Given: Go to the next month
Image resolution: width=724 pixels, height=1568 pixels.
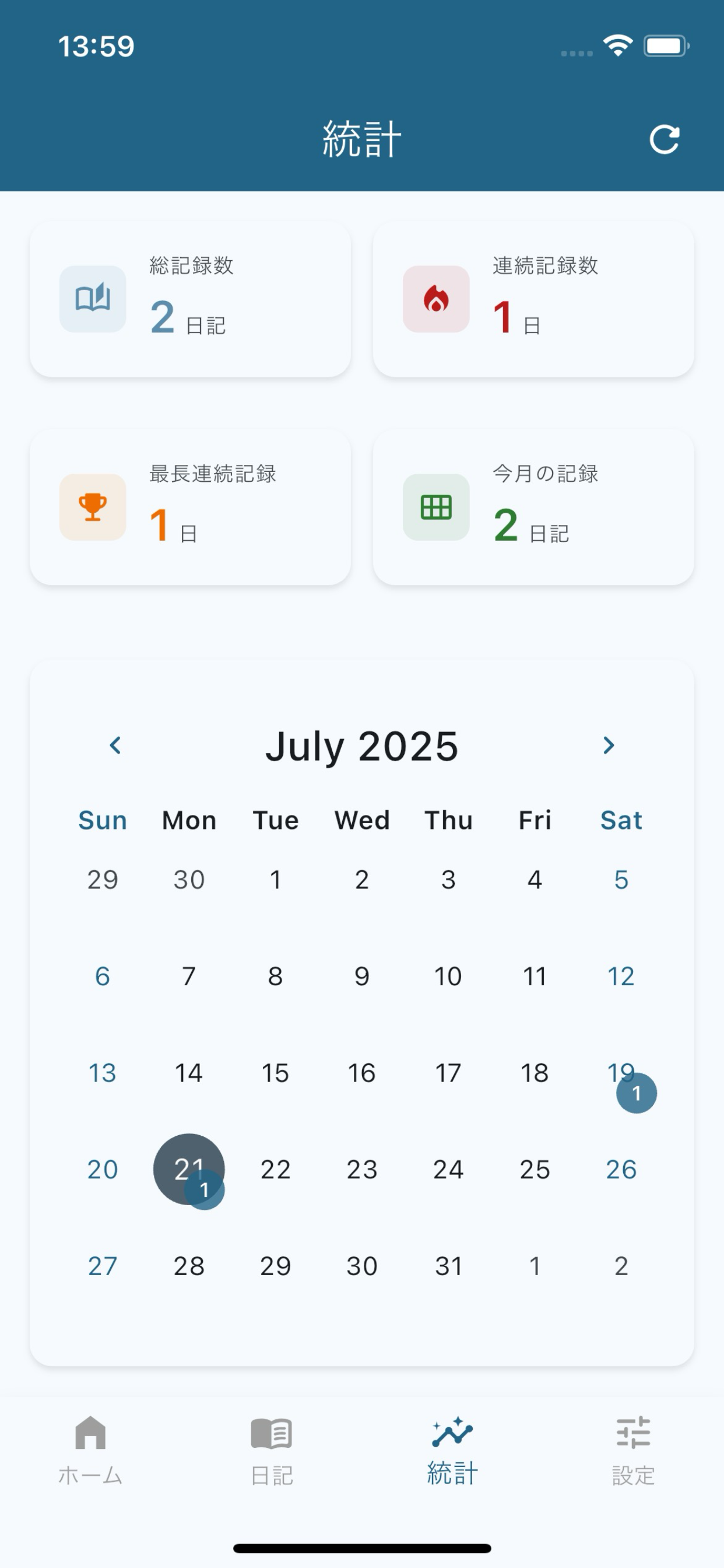Looking at the screenshot, I should (609, 745).
